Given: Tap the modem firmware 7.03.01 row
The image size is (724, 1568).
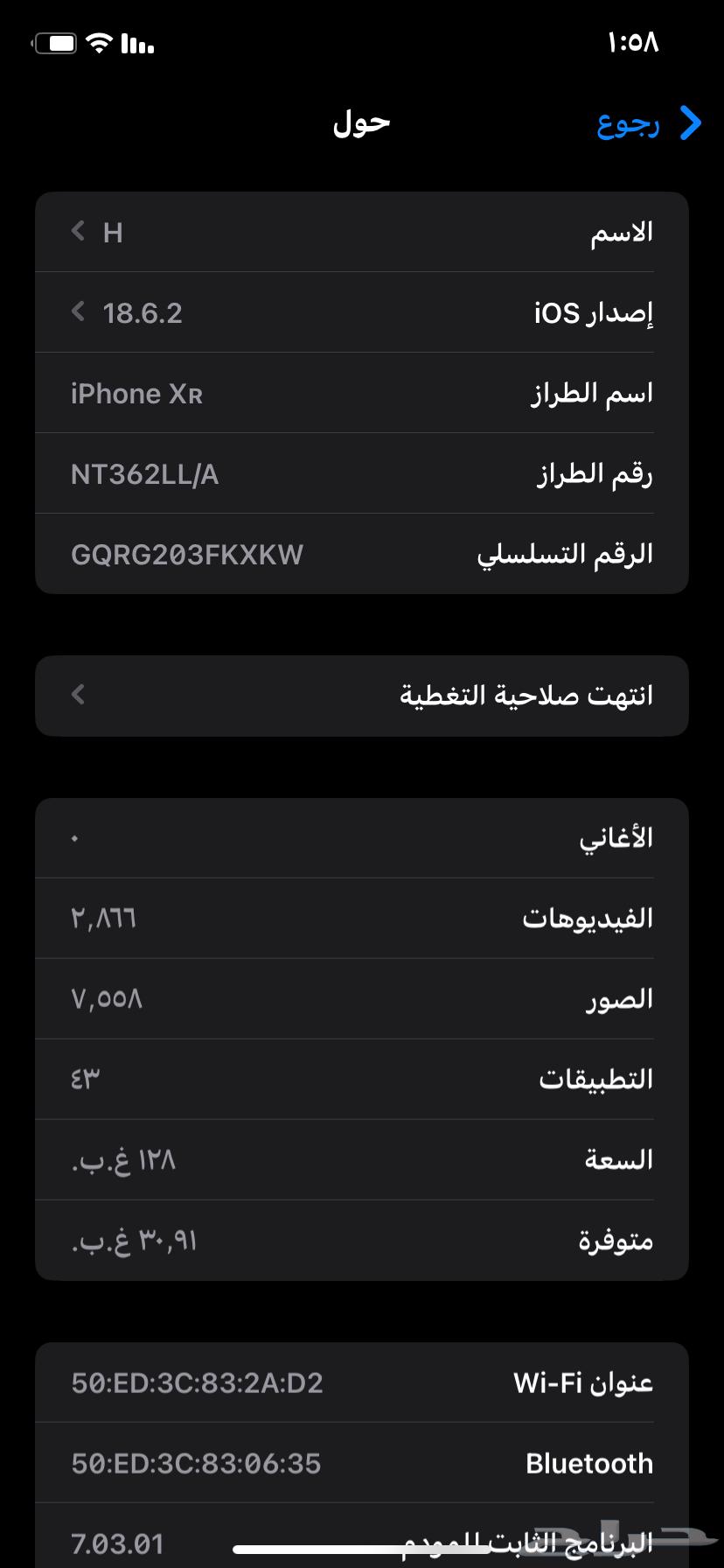Looking at the screenshot, I should 362,1542.
